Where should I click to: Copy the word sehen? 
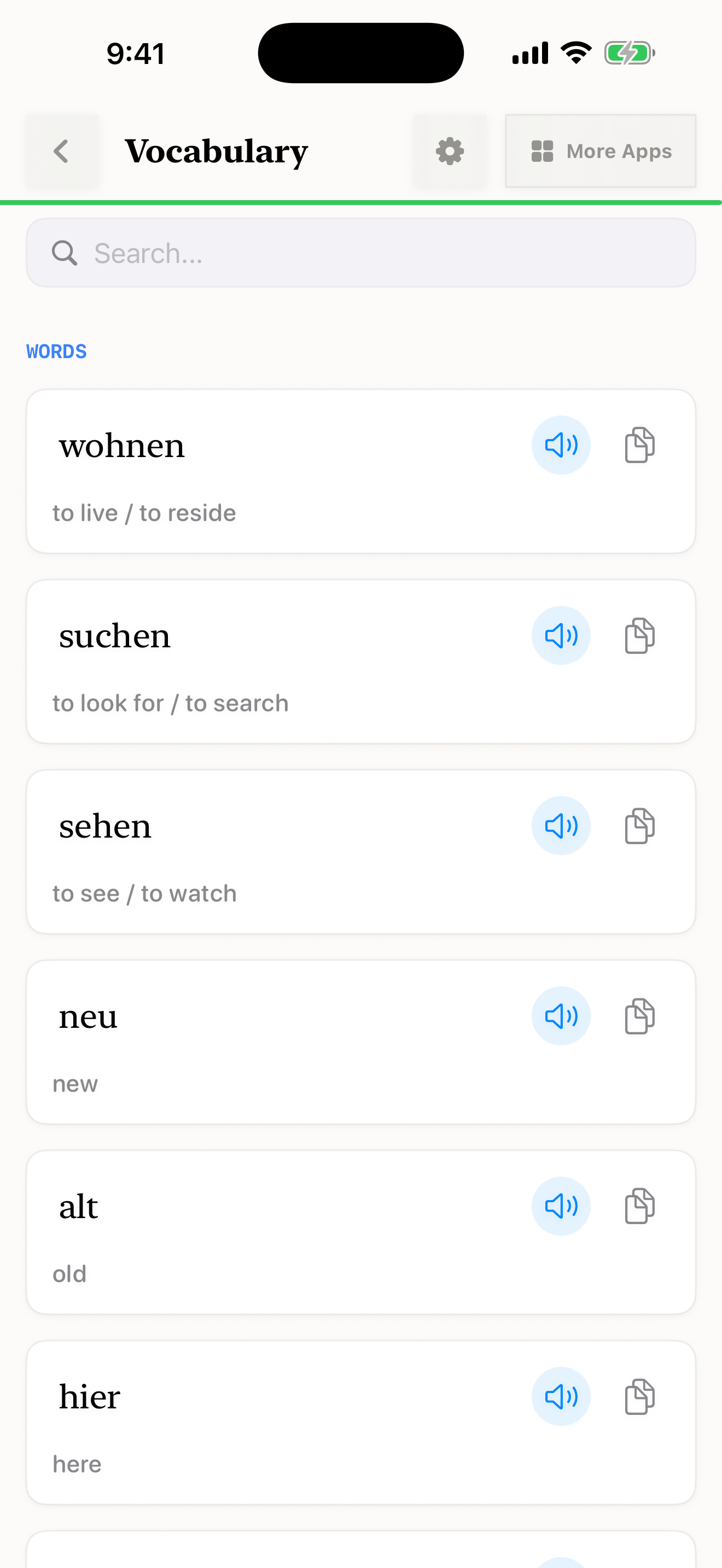coord(639,826)
